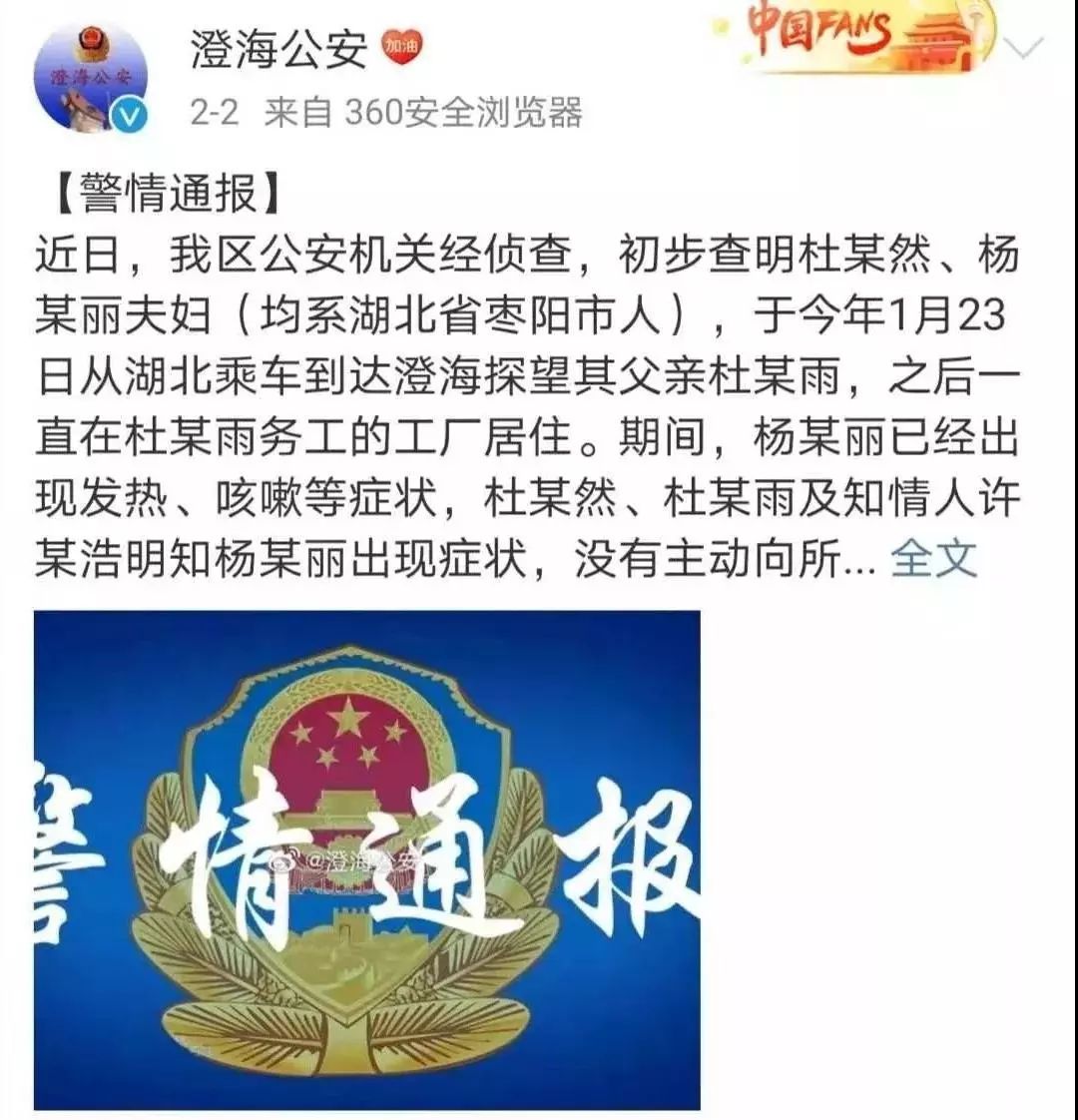Open the 警情通报 image attachment
This screenshot has height=1120, width=1078.
[367, 859]
